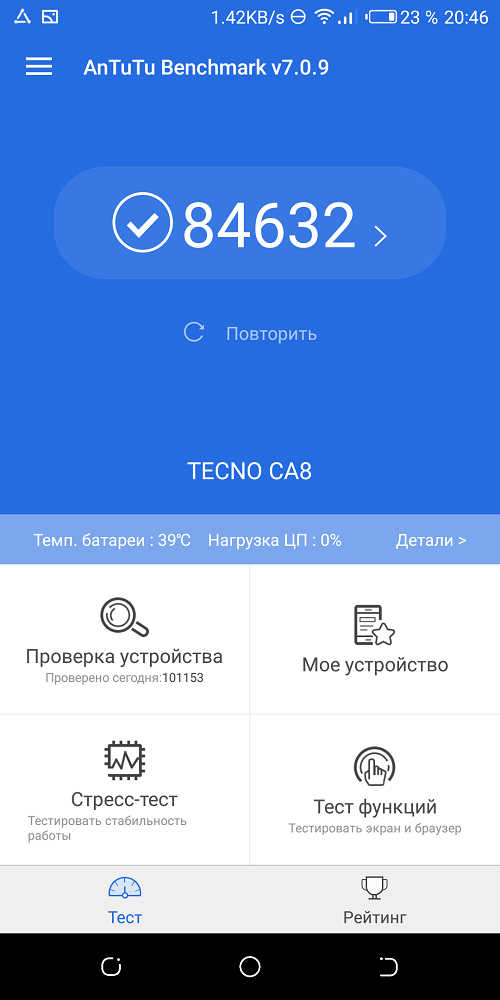The height and width of the screenshot is (1000, 500).
Task: Tap the system home button
Action: pyautogui.click(x=250, y=966)
